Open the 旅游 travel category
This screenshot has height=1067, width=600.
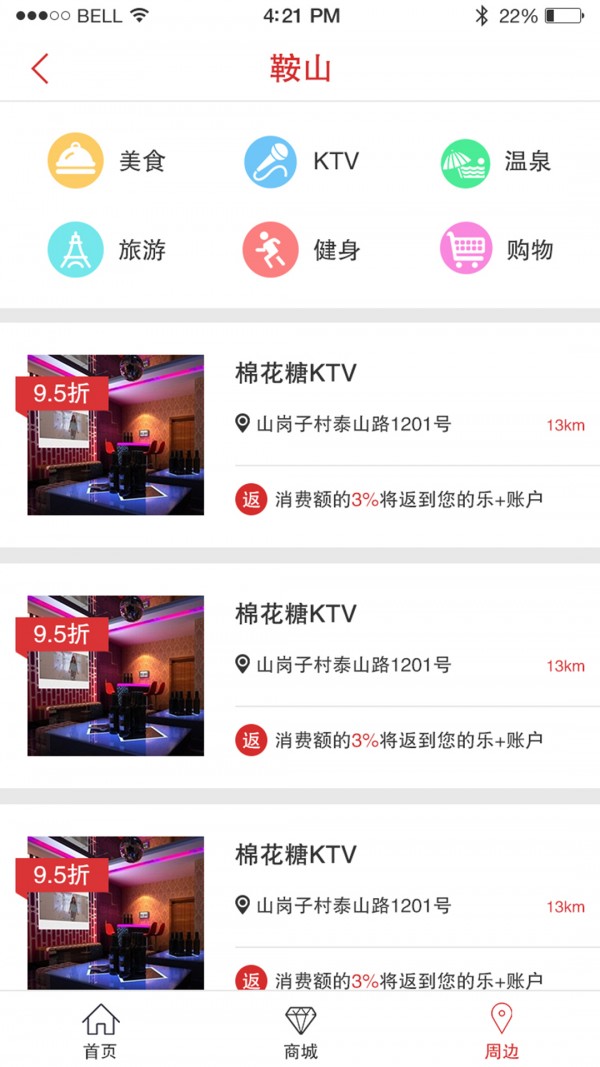click(x=76, y=249)
